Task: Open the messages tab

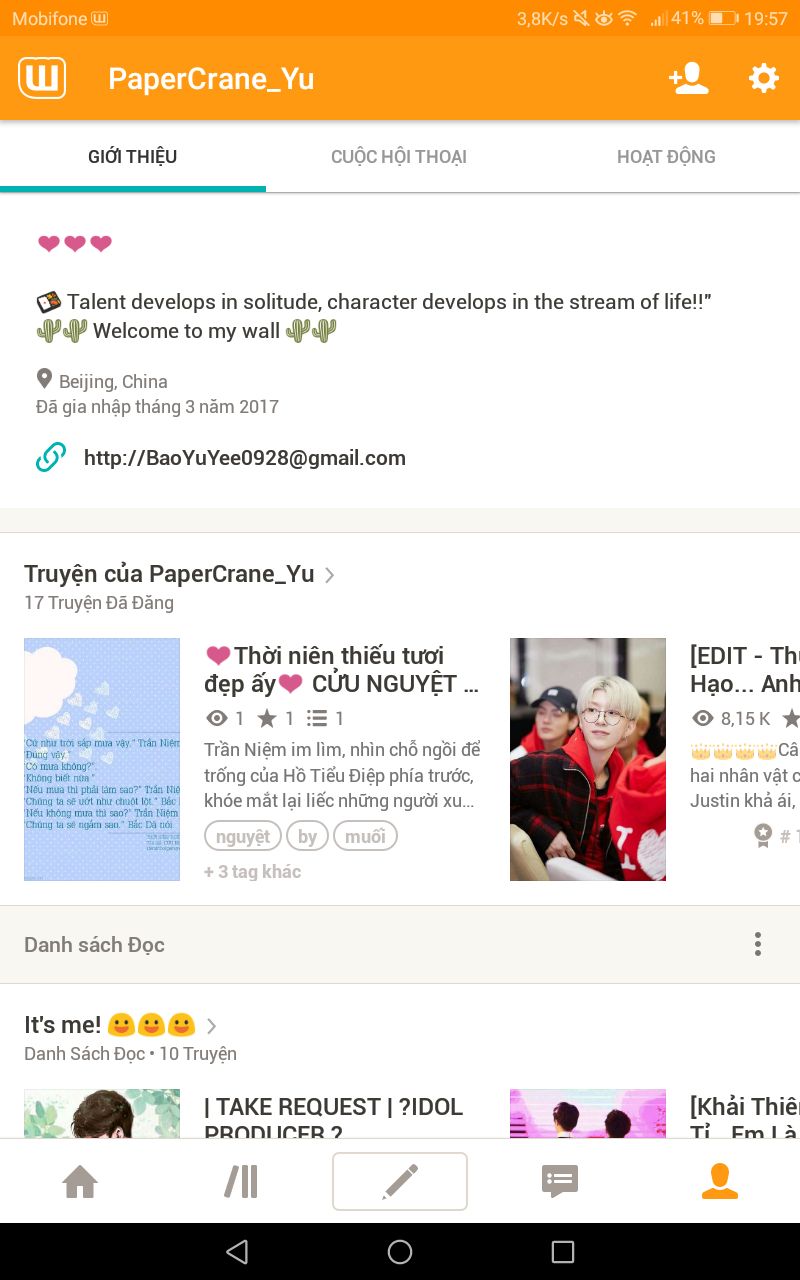Action: (560, 1182)
